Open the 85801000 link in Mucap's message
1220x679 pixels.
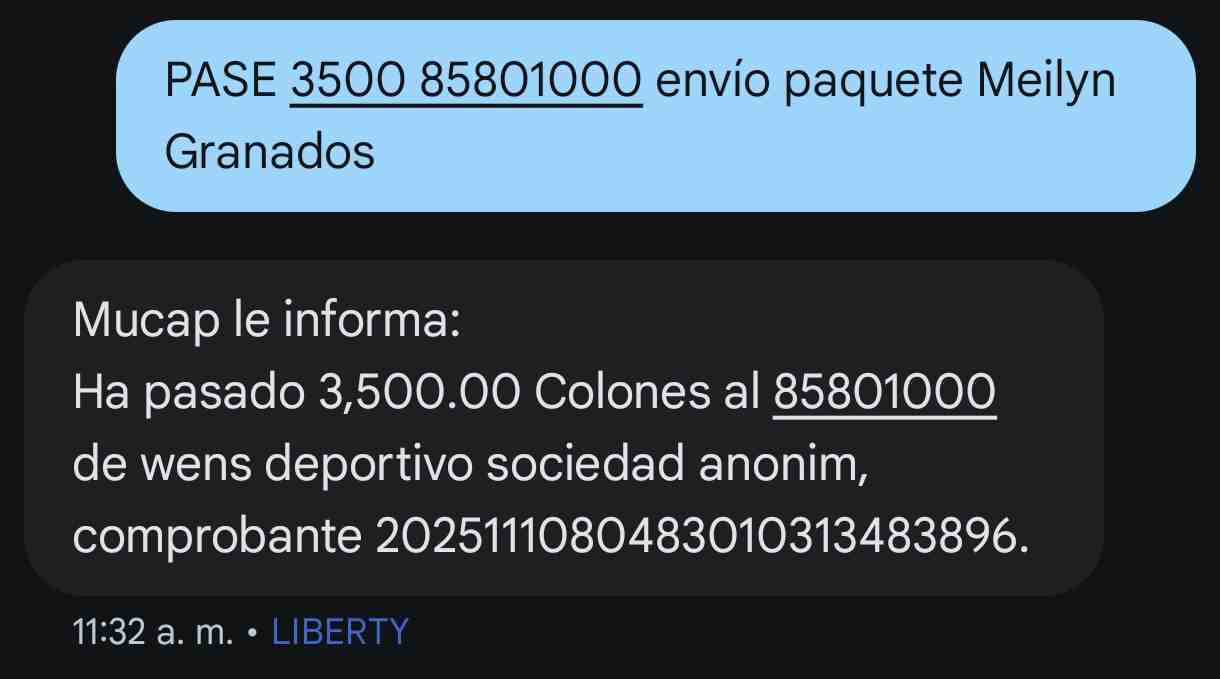885,394
